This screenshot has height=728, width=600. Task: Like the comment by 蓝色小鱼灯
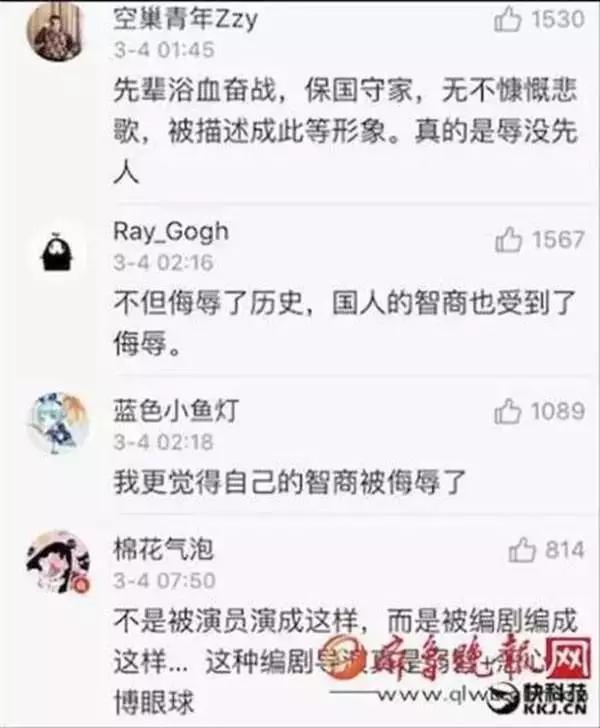point(507,410)
